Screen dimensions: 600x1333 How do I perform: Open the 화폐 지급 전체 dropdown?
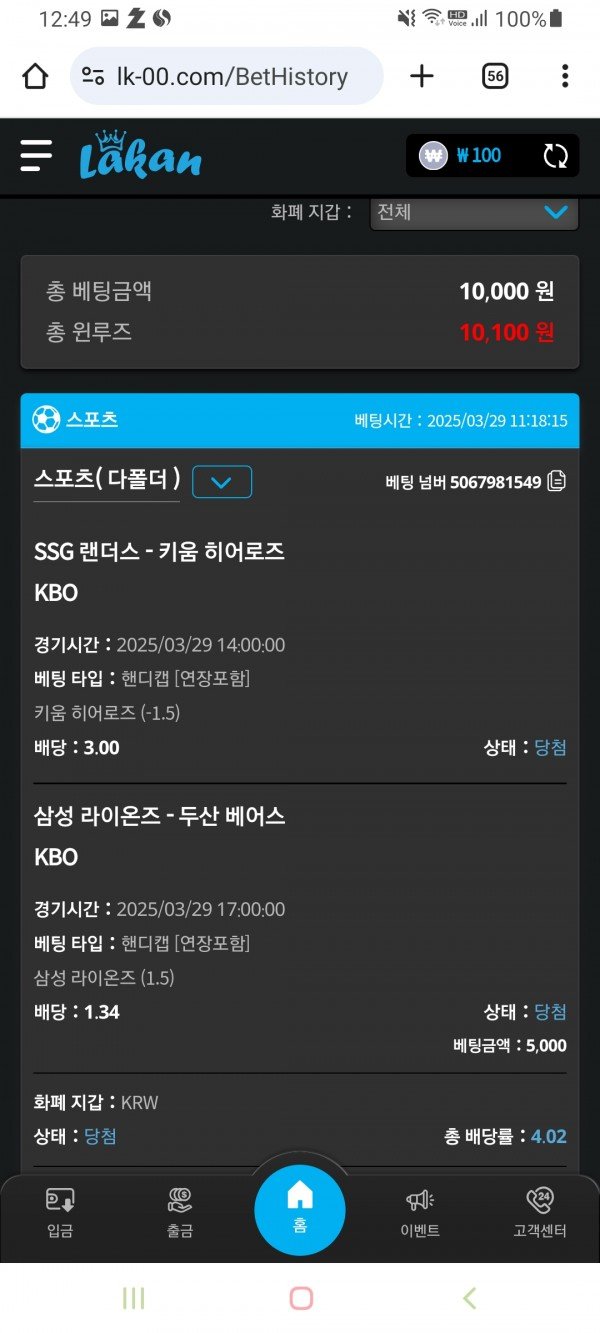[x=474, y=212]
